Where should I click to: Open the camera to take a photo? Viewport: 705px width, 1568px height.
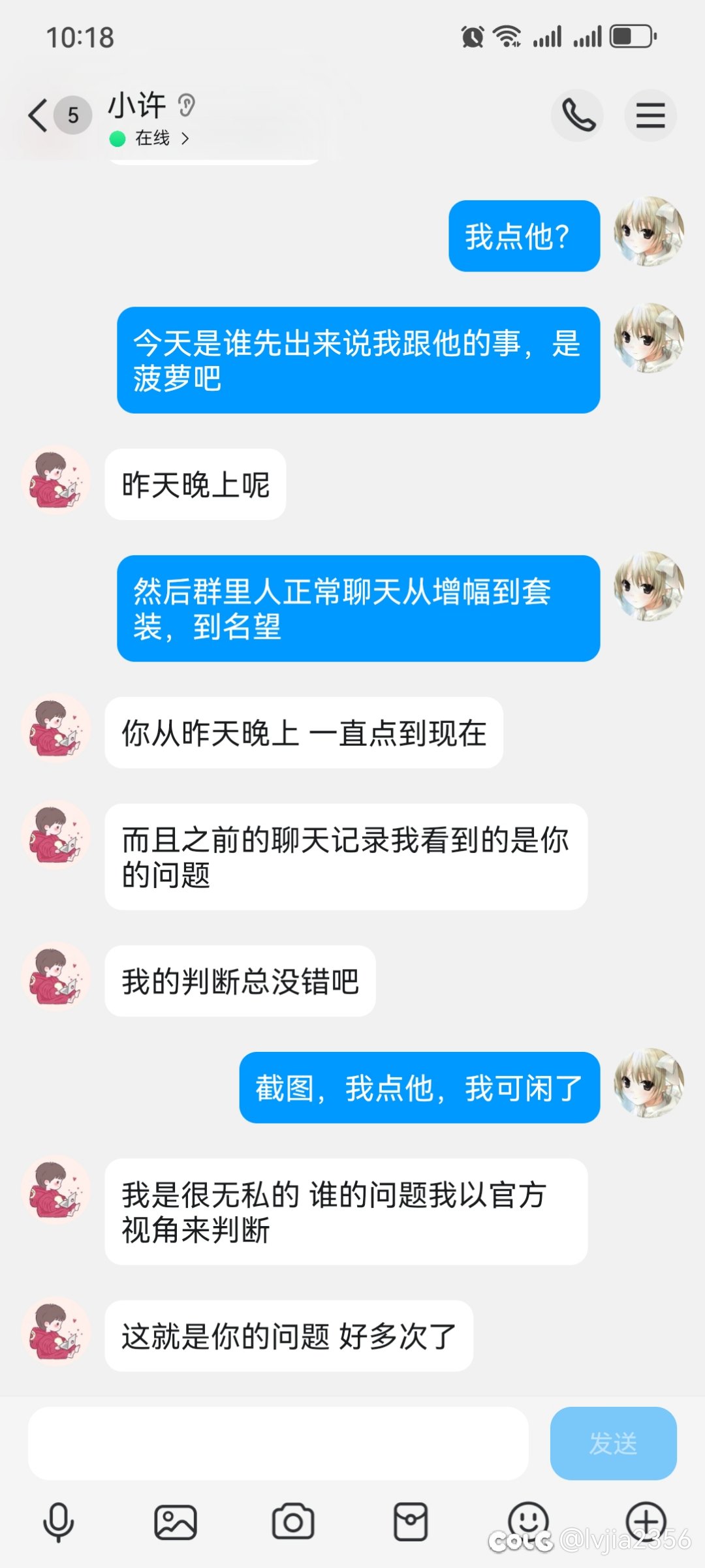[293, 1522]
